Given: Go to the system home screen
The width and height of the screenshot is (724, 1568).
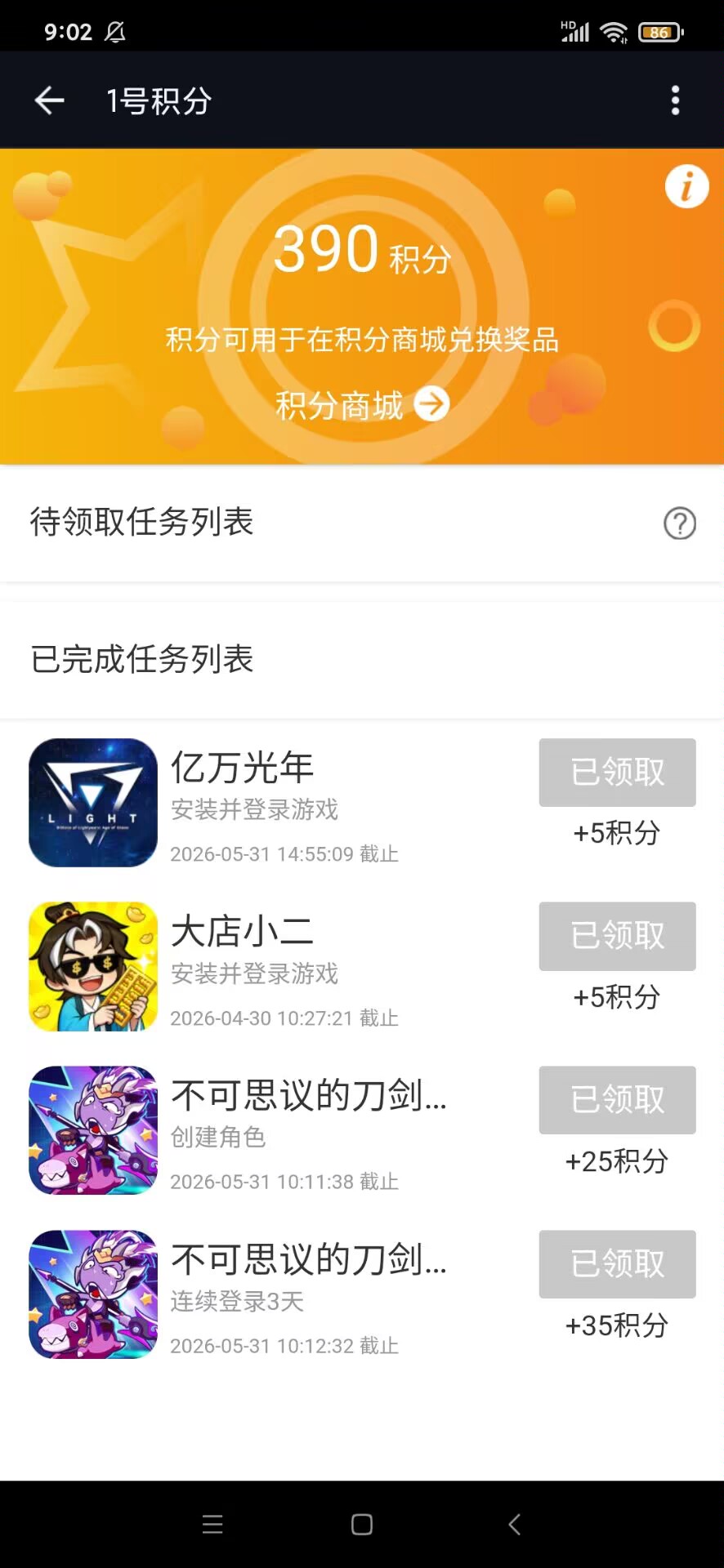Looking at the screenshot, I should 362,1525.
